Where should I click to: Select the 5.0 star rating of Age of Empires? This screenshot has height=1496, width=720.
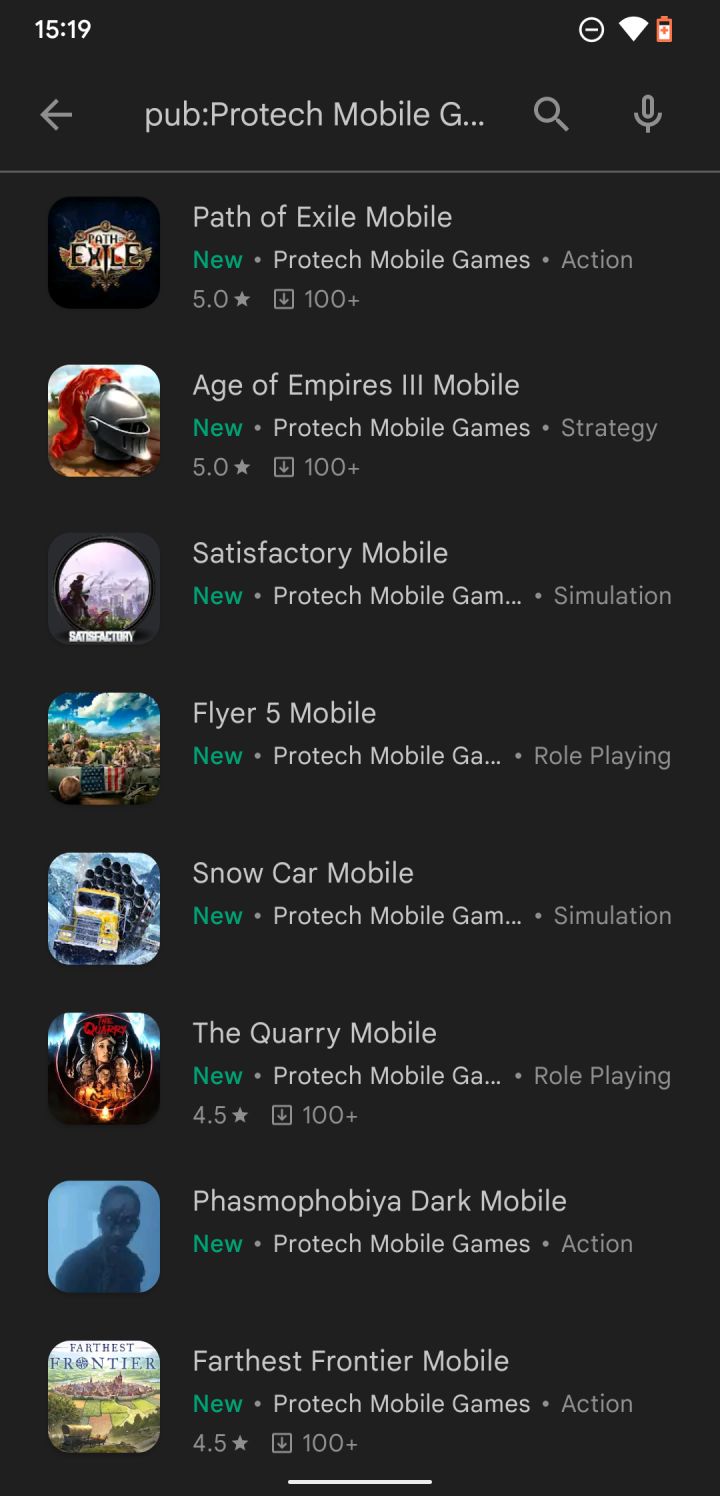pos(218,466)
